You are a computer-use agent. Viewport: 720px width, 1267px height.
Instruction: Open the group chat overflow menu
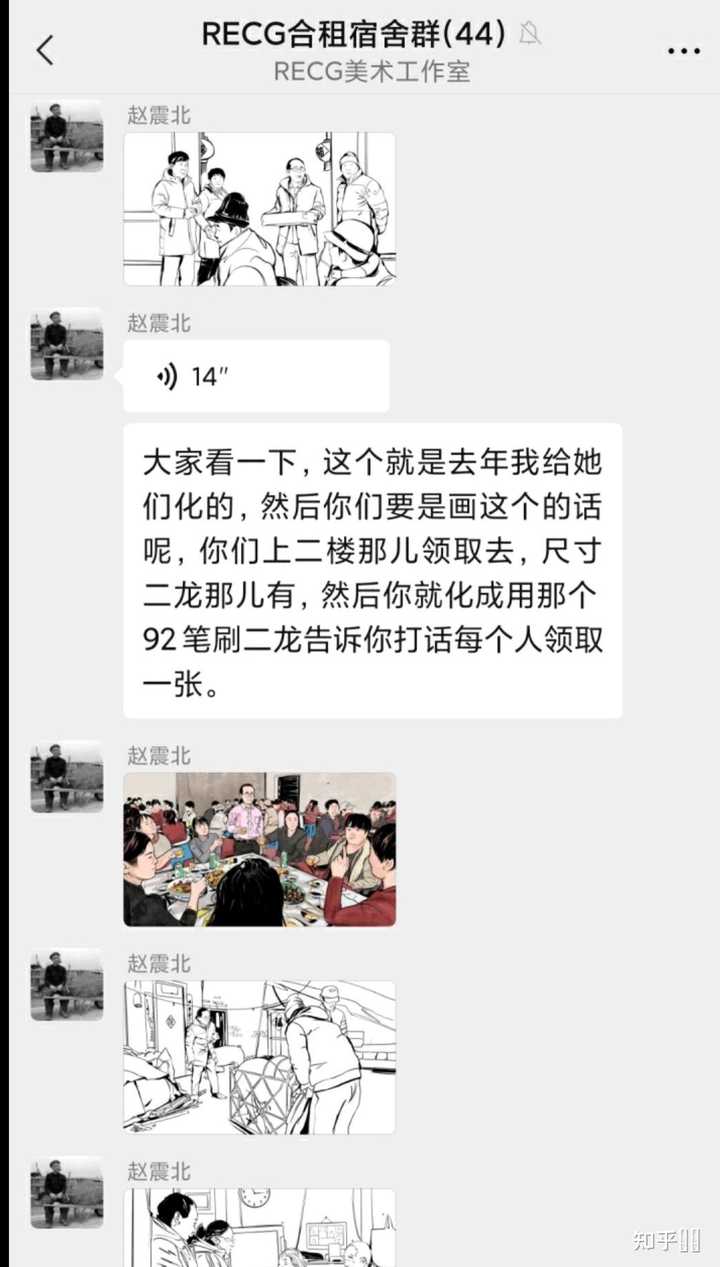tap(683, 50)
